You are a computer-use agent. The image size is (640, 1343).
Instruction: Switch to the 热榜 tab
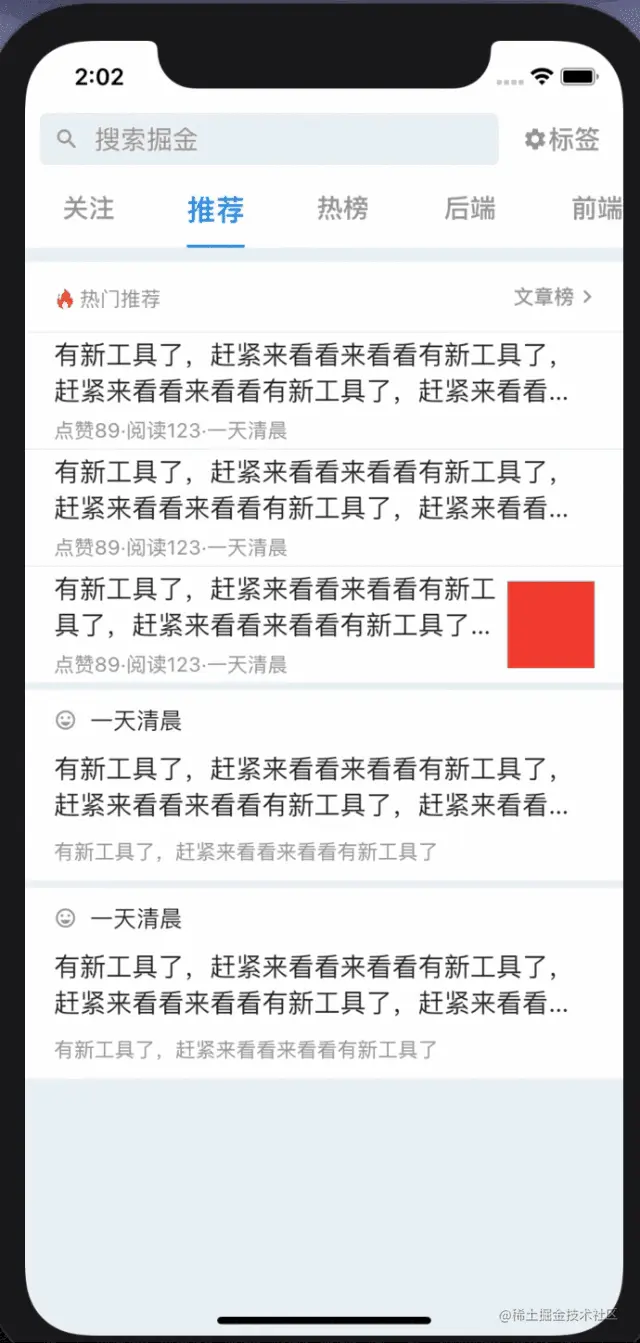tap(342, 209)
